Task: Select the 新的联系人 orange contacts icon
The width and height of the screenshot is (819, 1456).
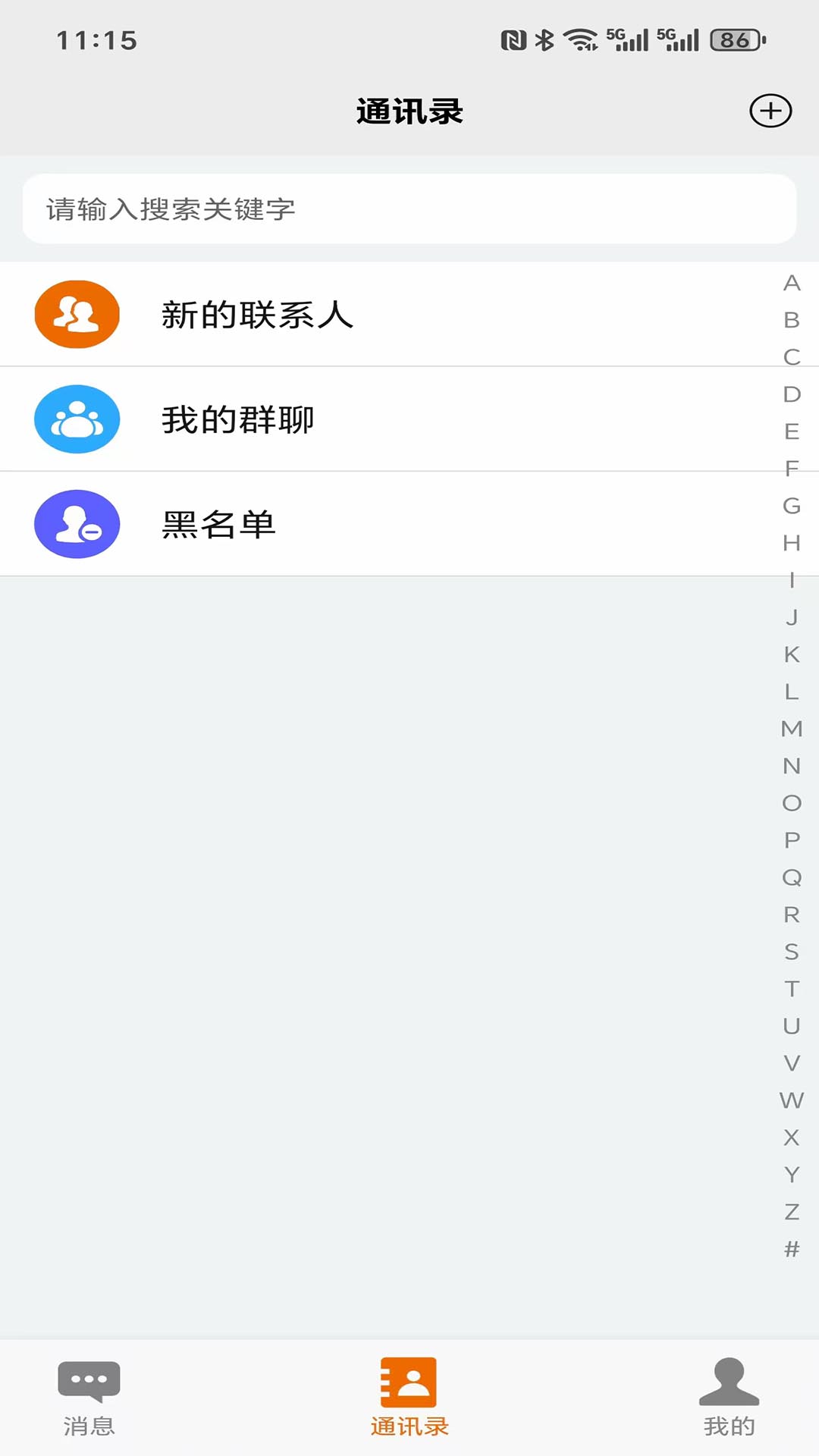Action: click(77, 315)
